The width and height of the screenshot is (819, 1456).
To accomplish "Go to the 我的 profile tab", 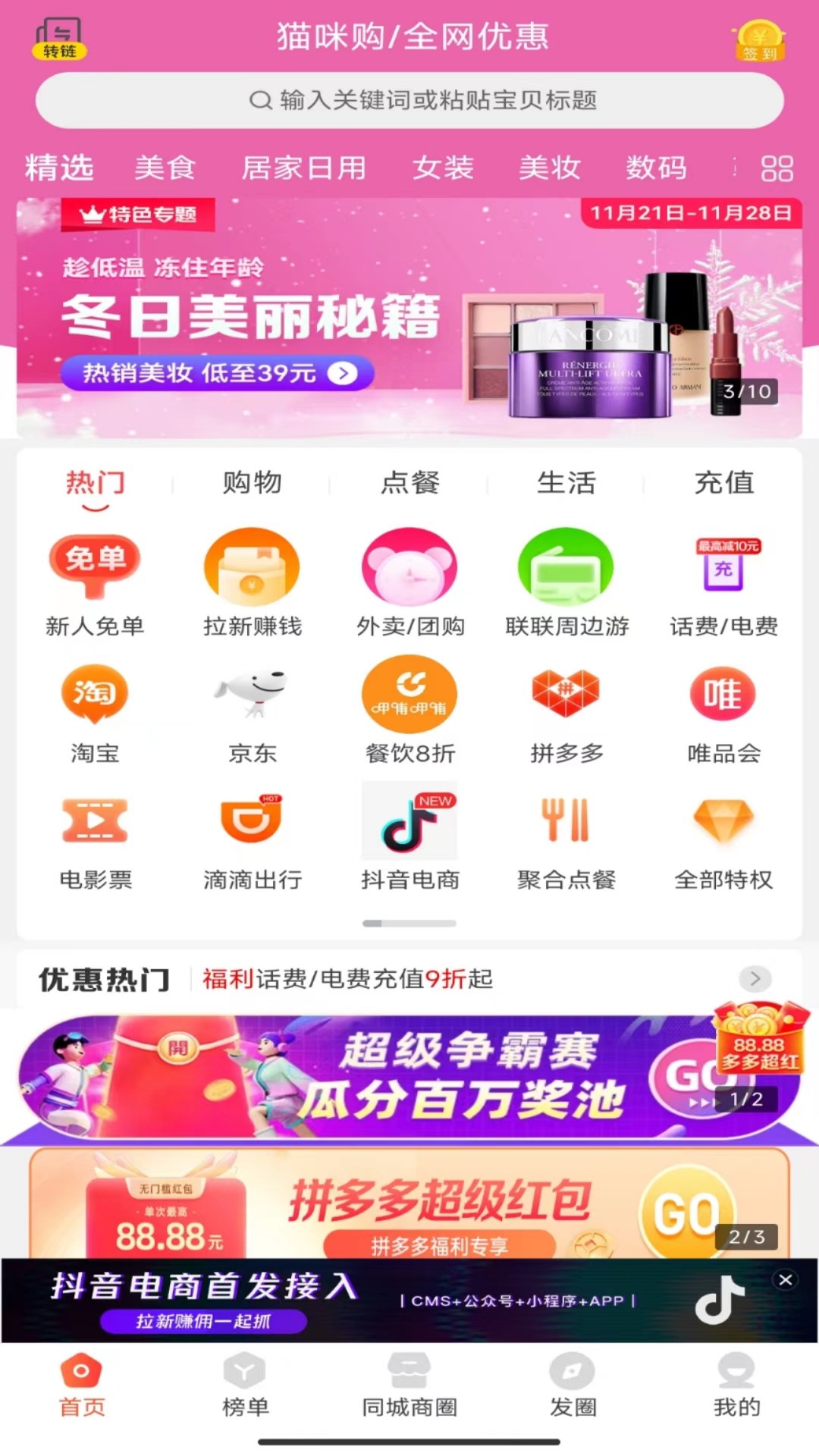I will pyautogui.click(x=736, y=1385).
